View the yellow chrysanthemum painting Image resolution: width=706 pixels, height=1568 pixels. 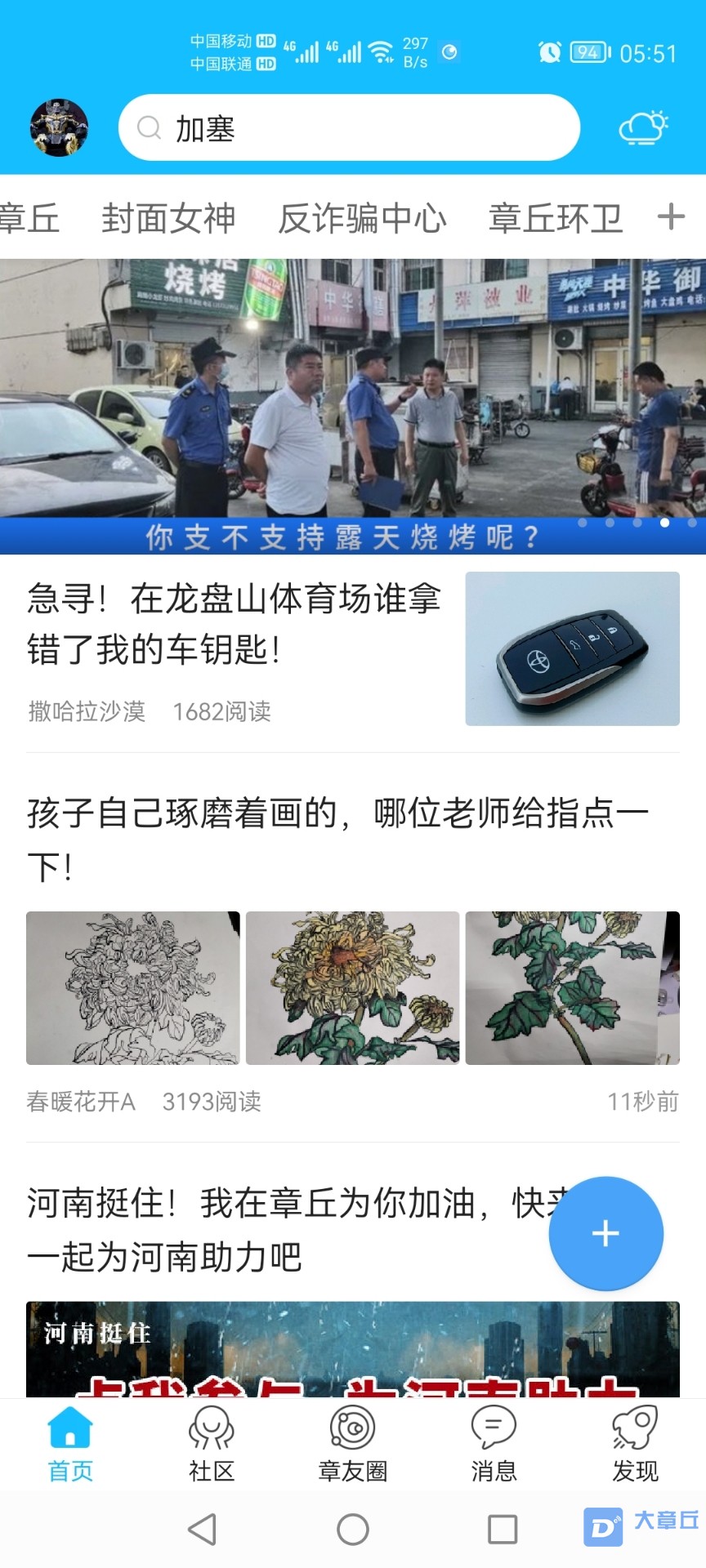[352, 988]
